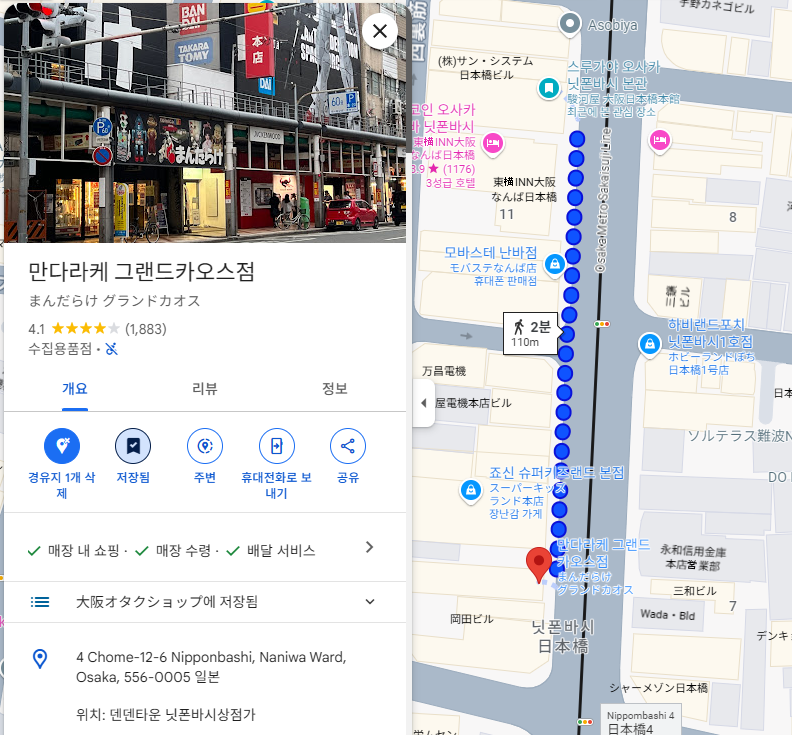Collapse the side panel with the arrow

coord(423,403)
